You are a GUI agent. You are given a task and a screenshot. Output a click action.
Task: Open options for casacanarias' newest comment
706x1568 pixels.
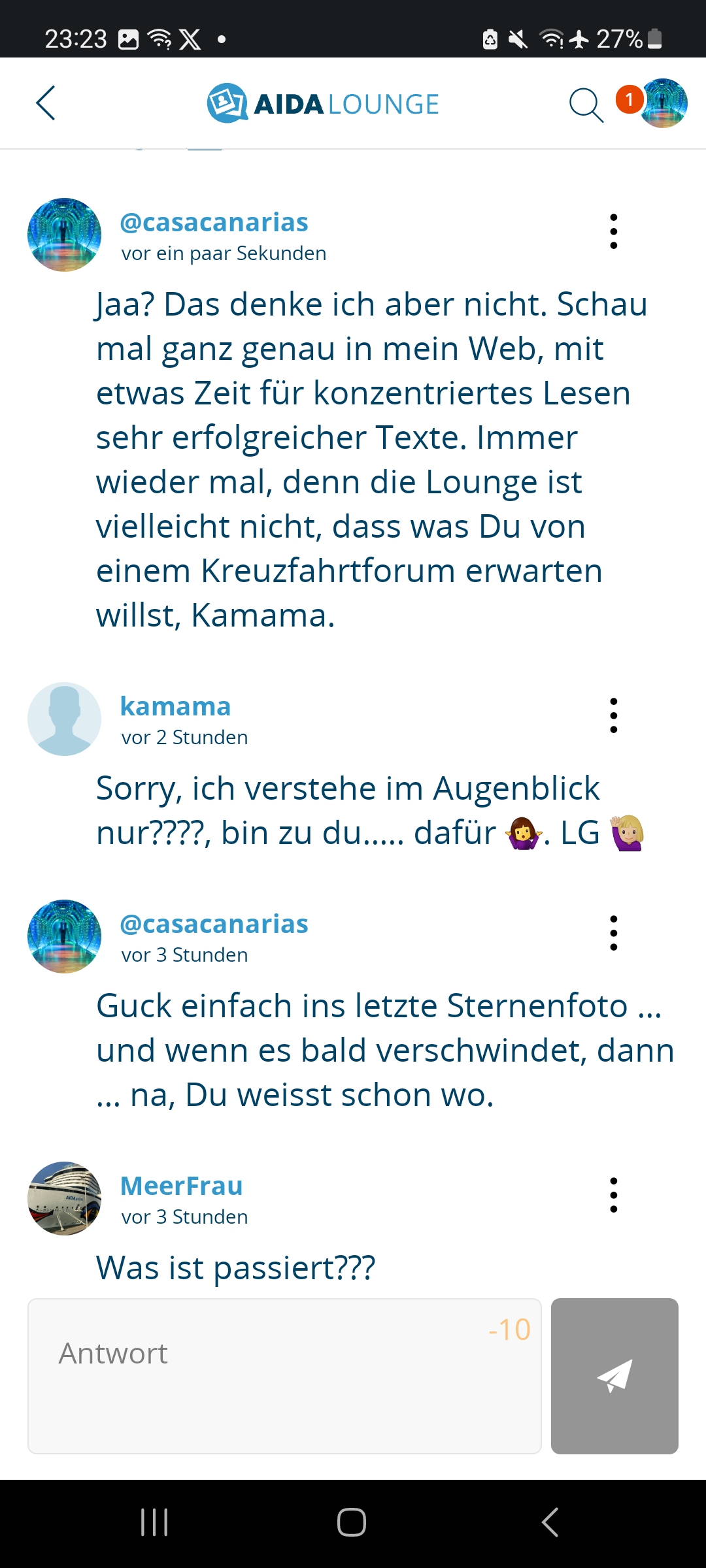613,231
